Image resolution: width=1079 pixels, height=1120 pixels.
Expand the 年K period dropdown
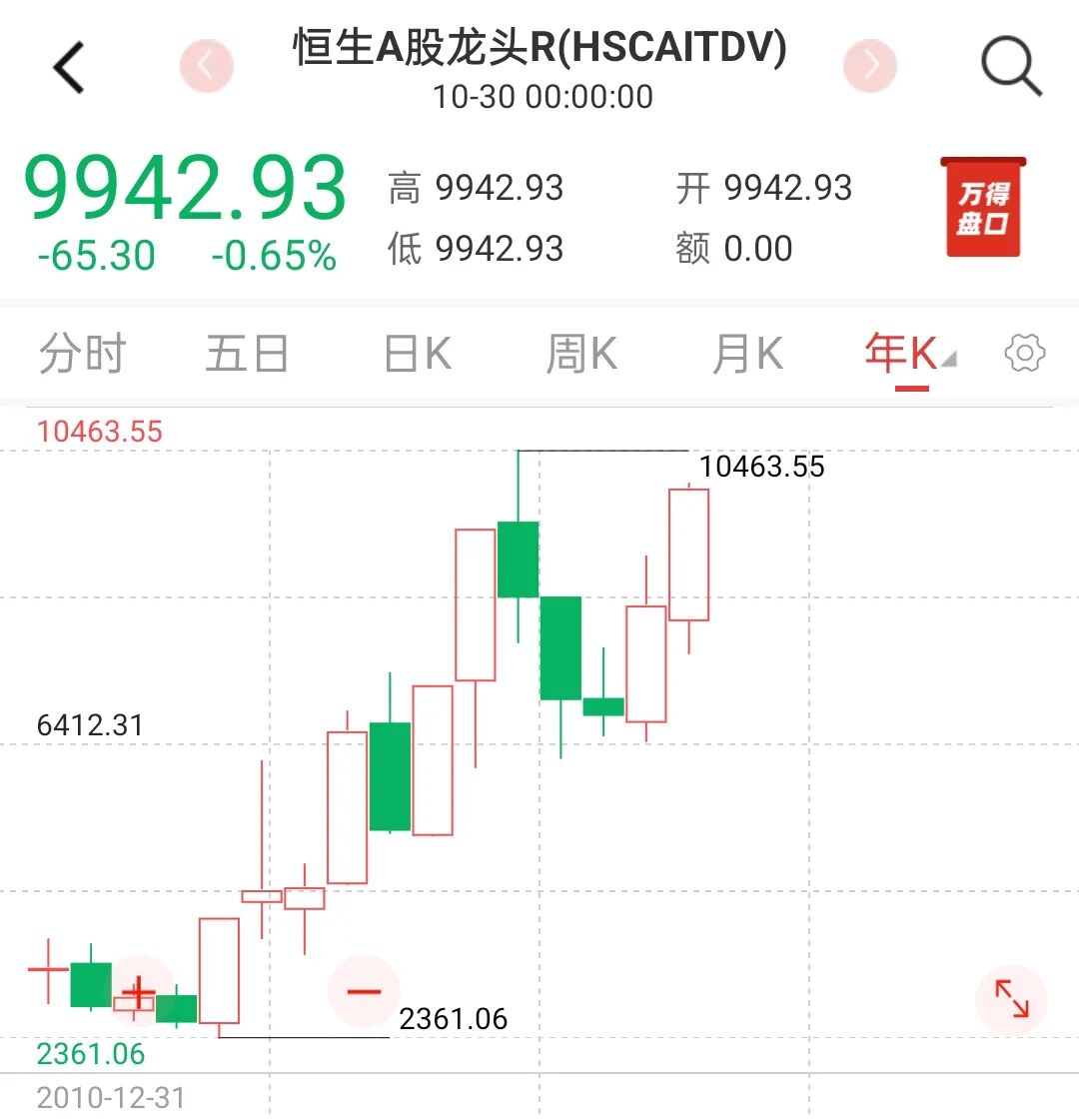[x=910, y=355]
